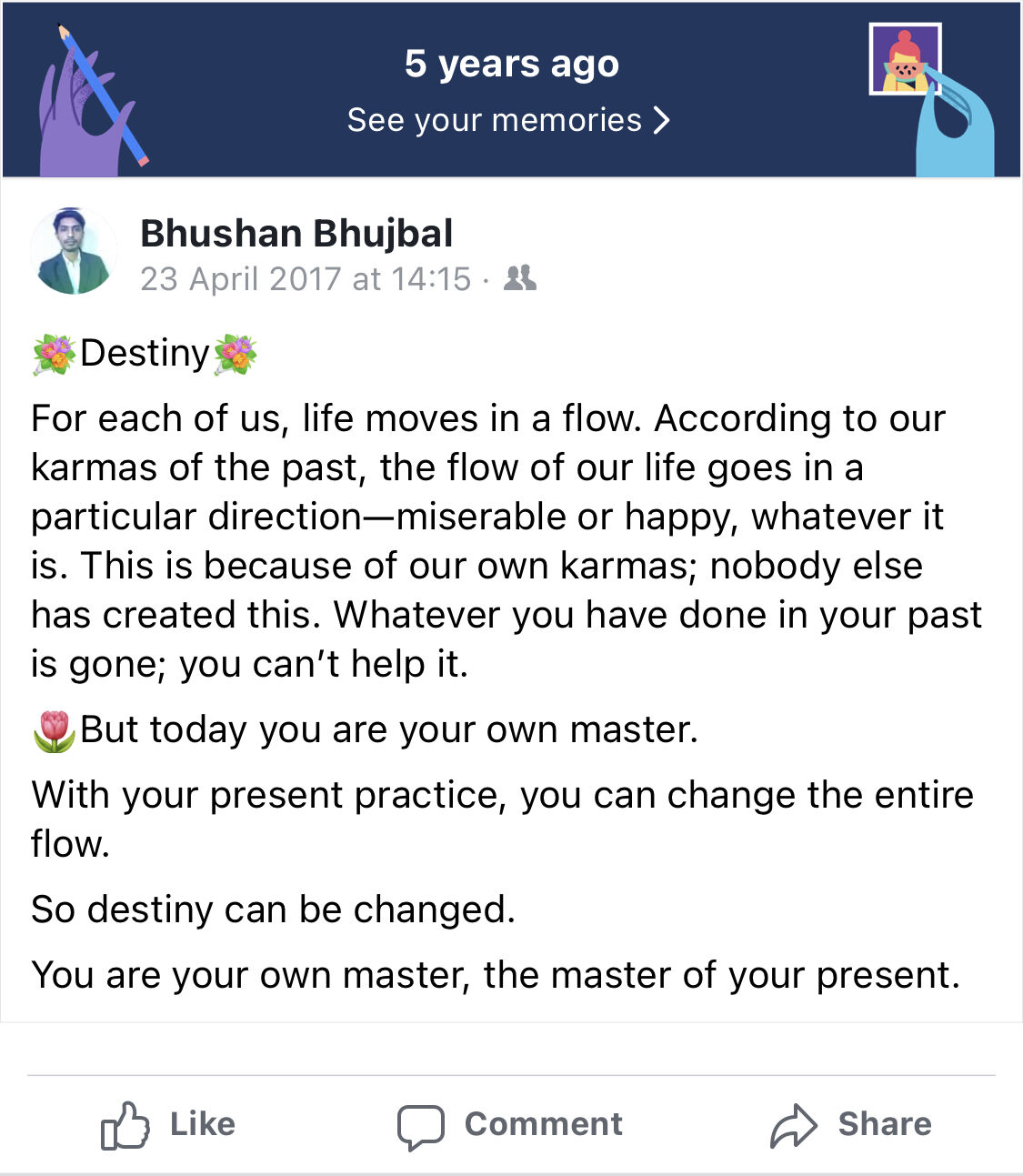Comment on the Destiny post
This screenshot has width=1023, height=1176.
(x=510, y=1124)
